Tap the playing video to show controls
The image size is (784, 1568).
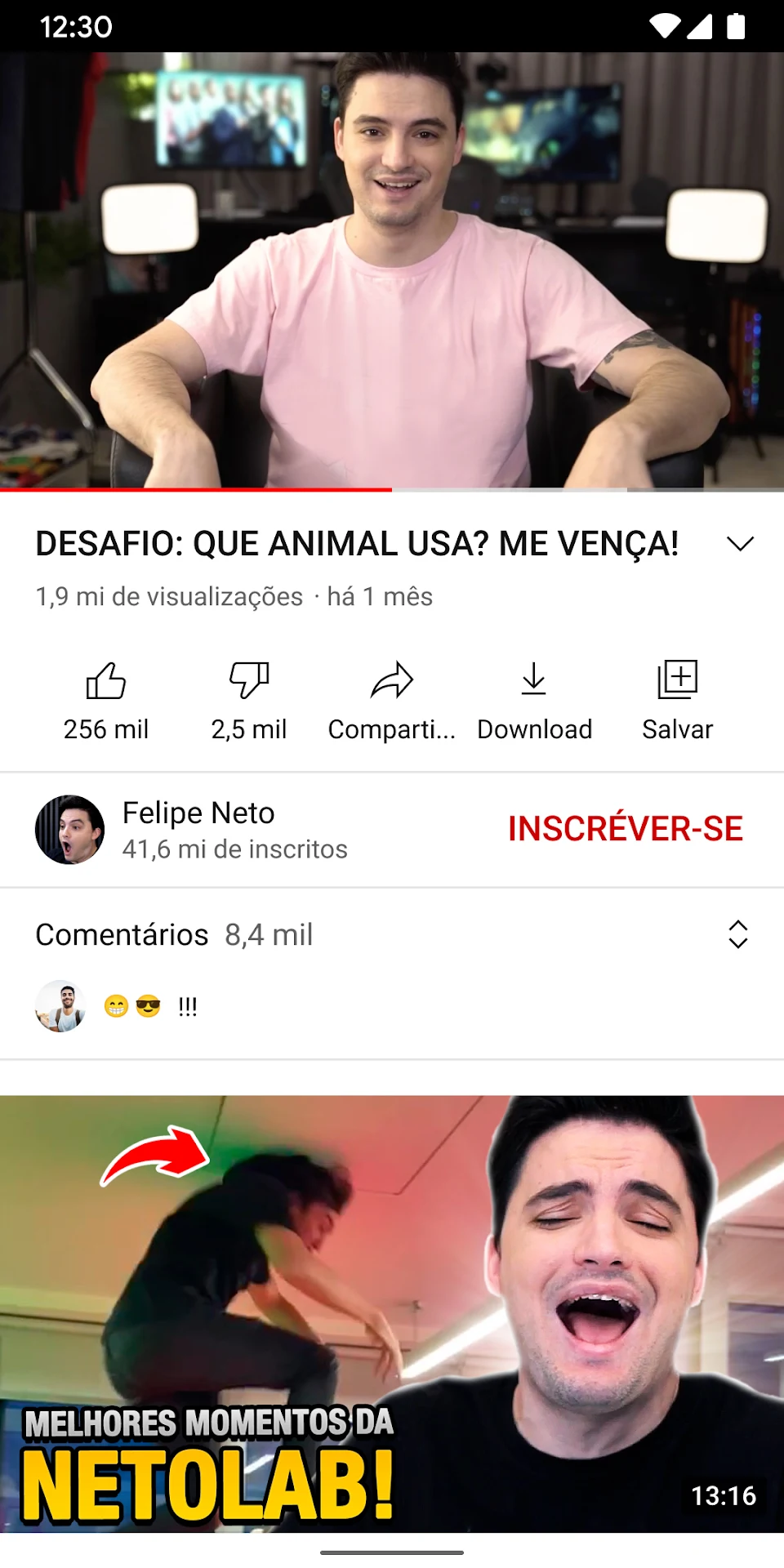pyautogui.click(x=392, y=269)
